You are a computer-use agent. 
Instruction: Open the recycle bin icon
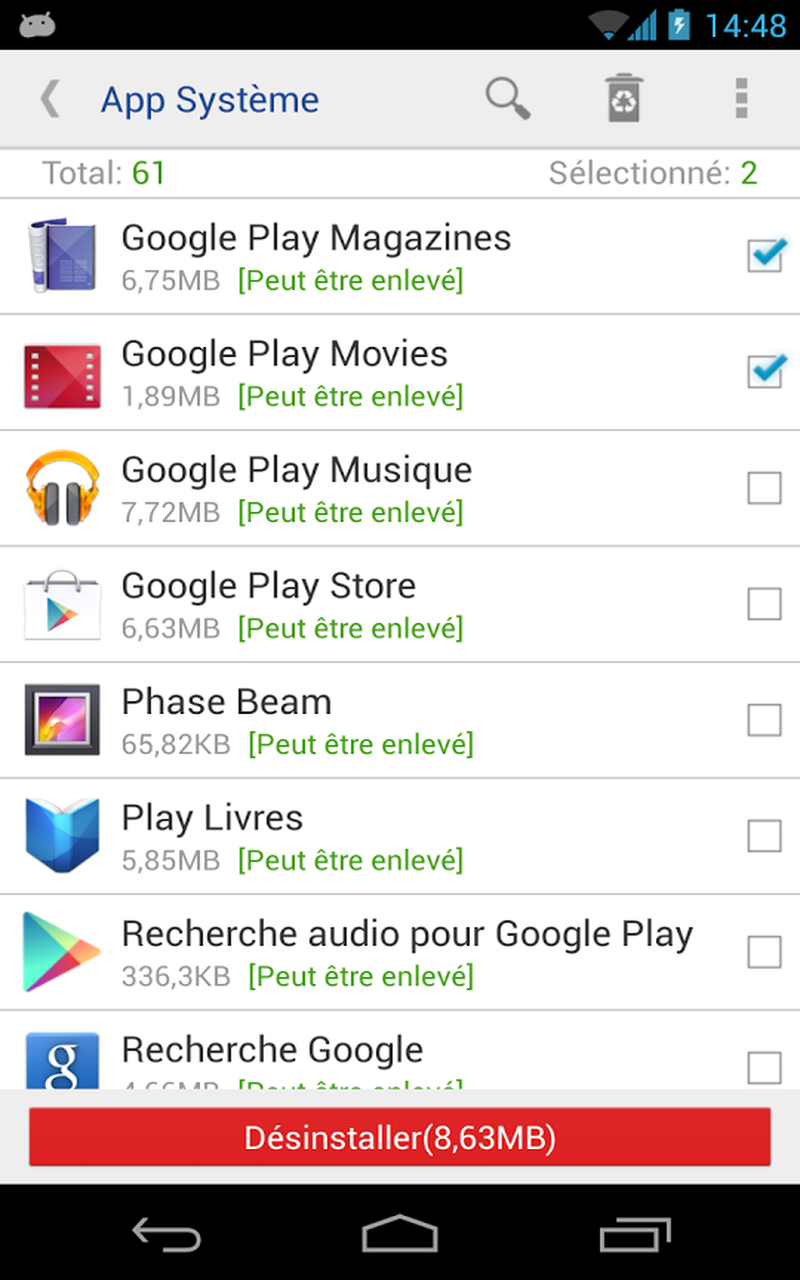[x=624, y=99]
